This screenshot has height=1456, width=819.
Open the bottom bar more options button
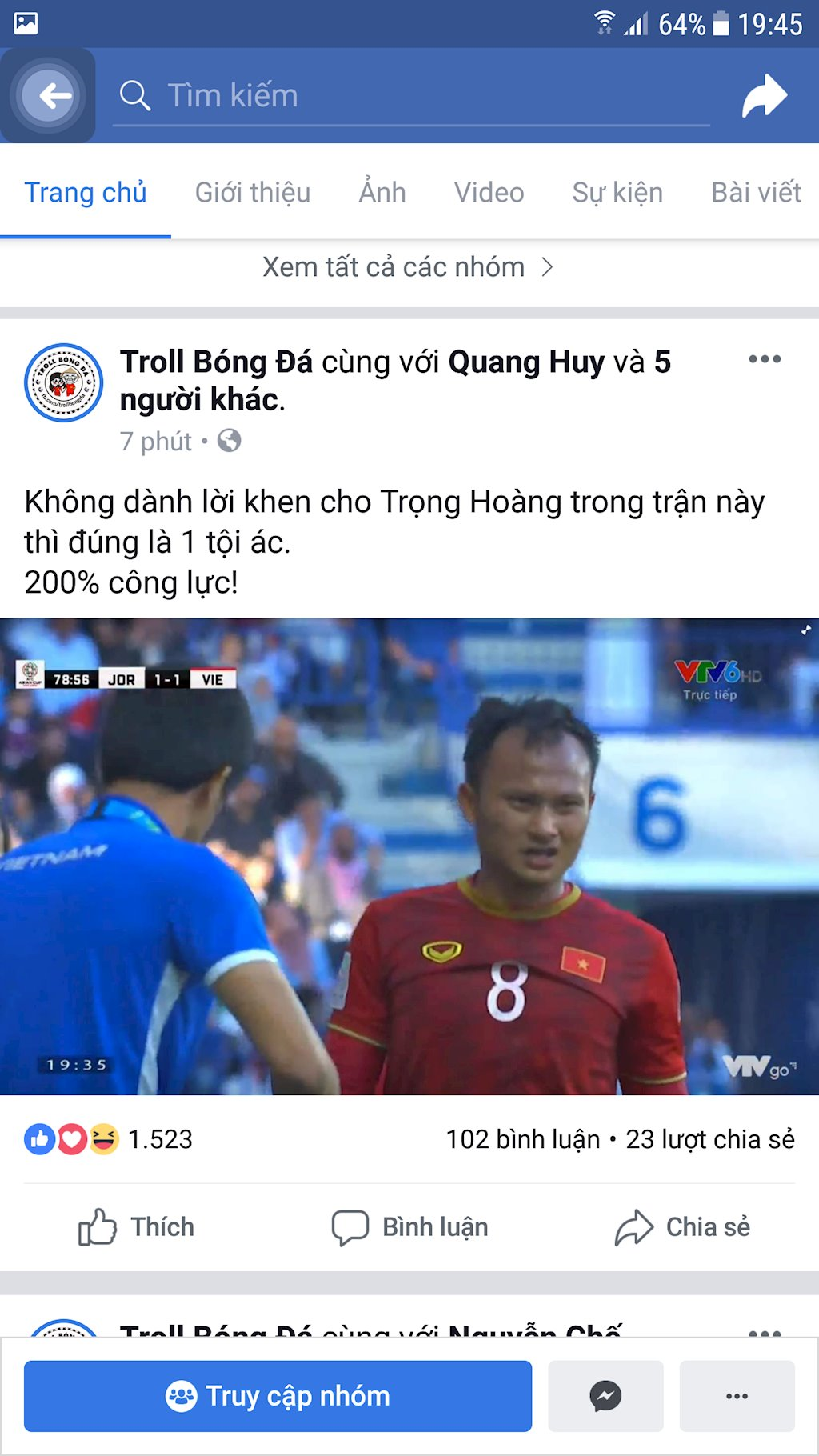737,1396
